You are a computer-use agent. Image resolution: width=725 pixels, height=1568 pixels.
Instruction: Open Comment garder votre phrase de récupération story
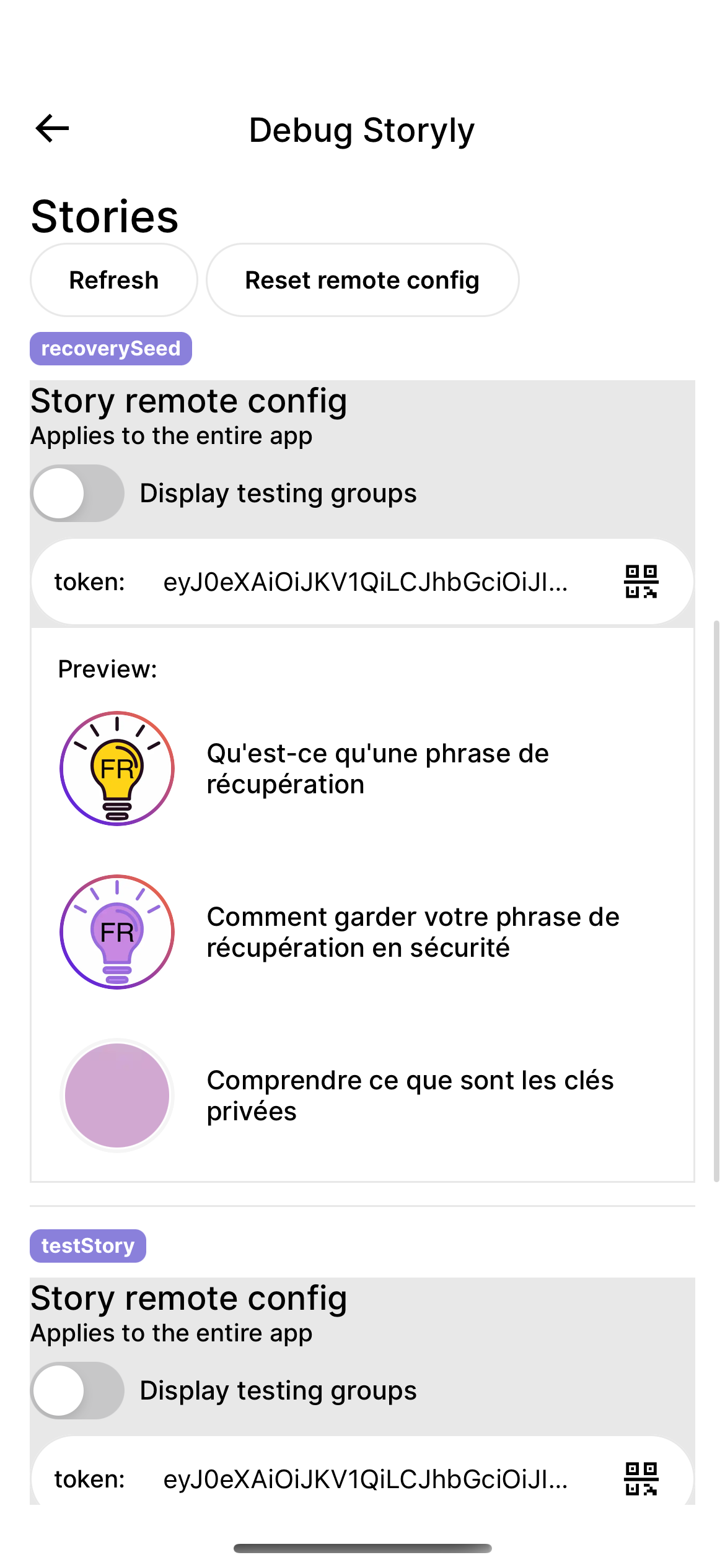[362, 932]
